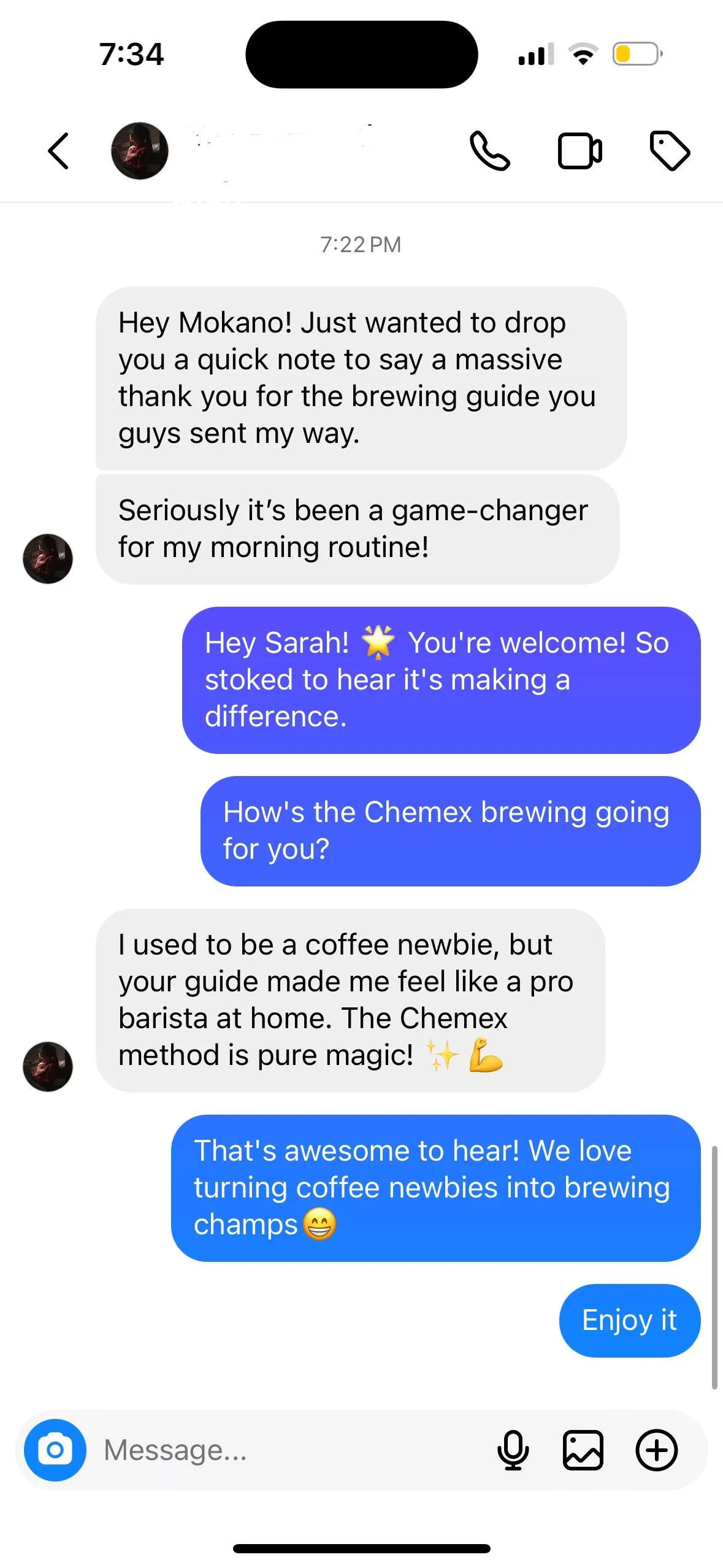Start a voice call
This screenshot has width=723, height=1568.
(489, 151)
